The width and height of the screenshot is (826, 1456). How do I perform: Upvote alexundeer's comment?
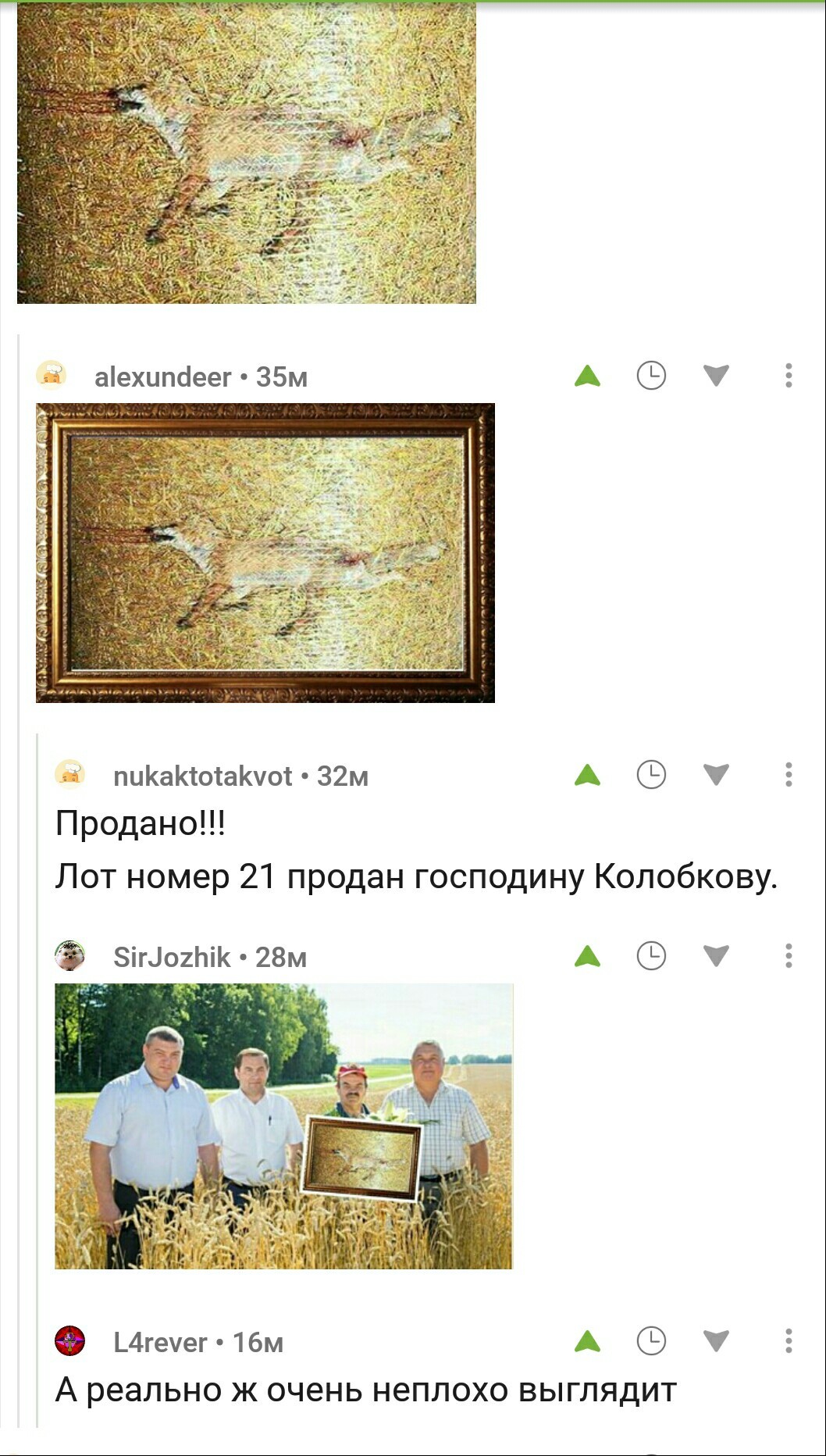point(587,376)
